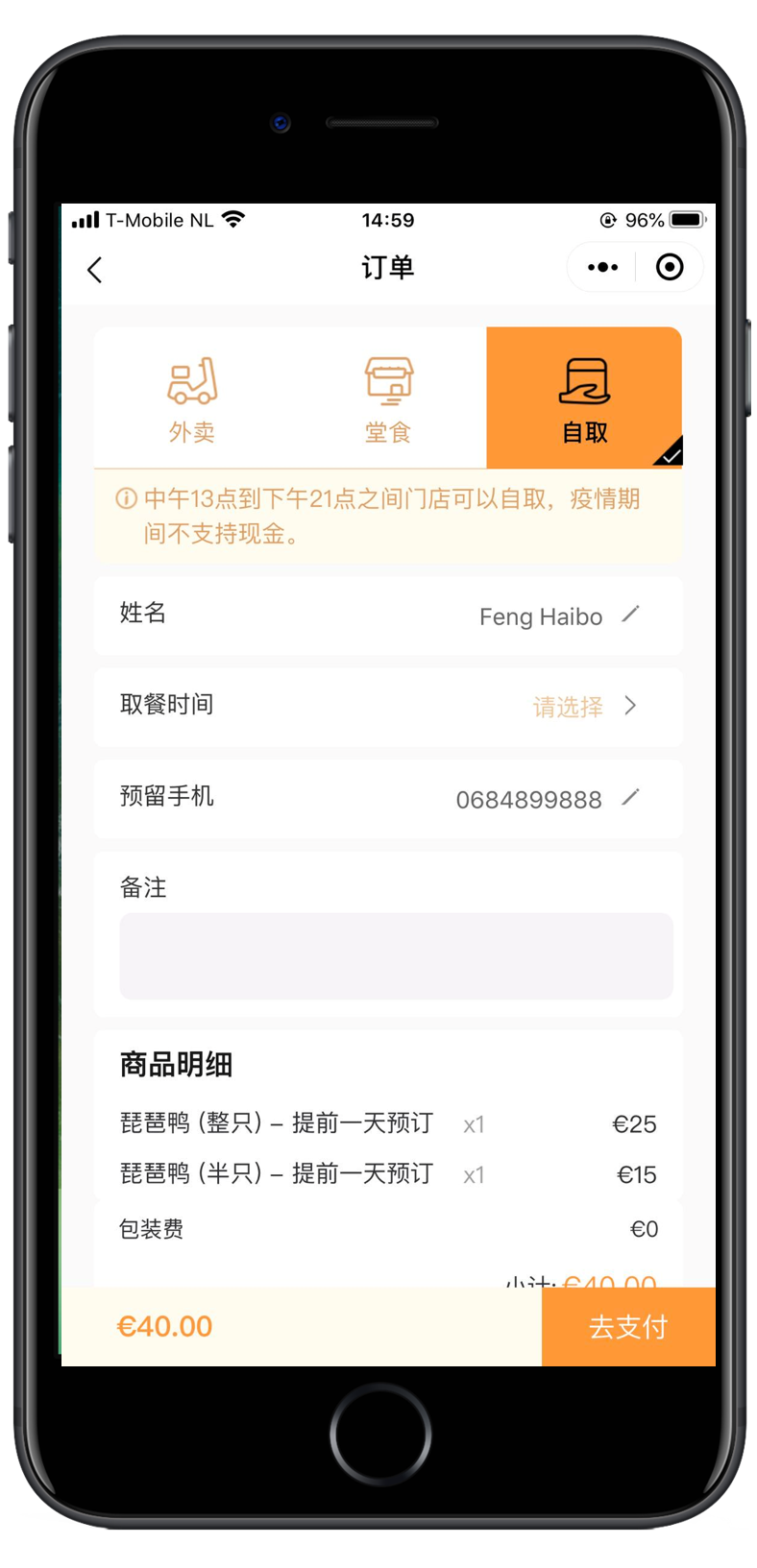
Task: Choose the 自取 pickup option
Action: [x=584, y=399]
